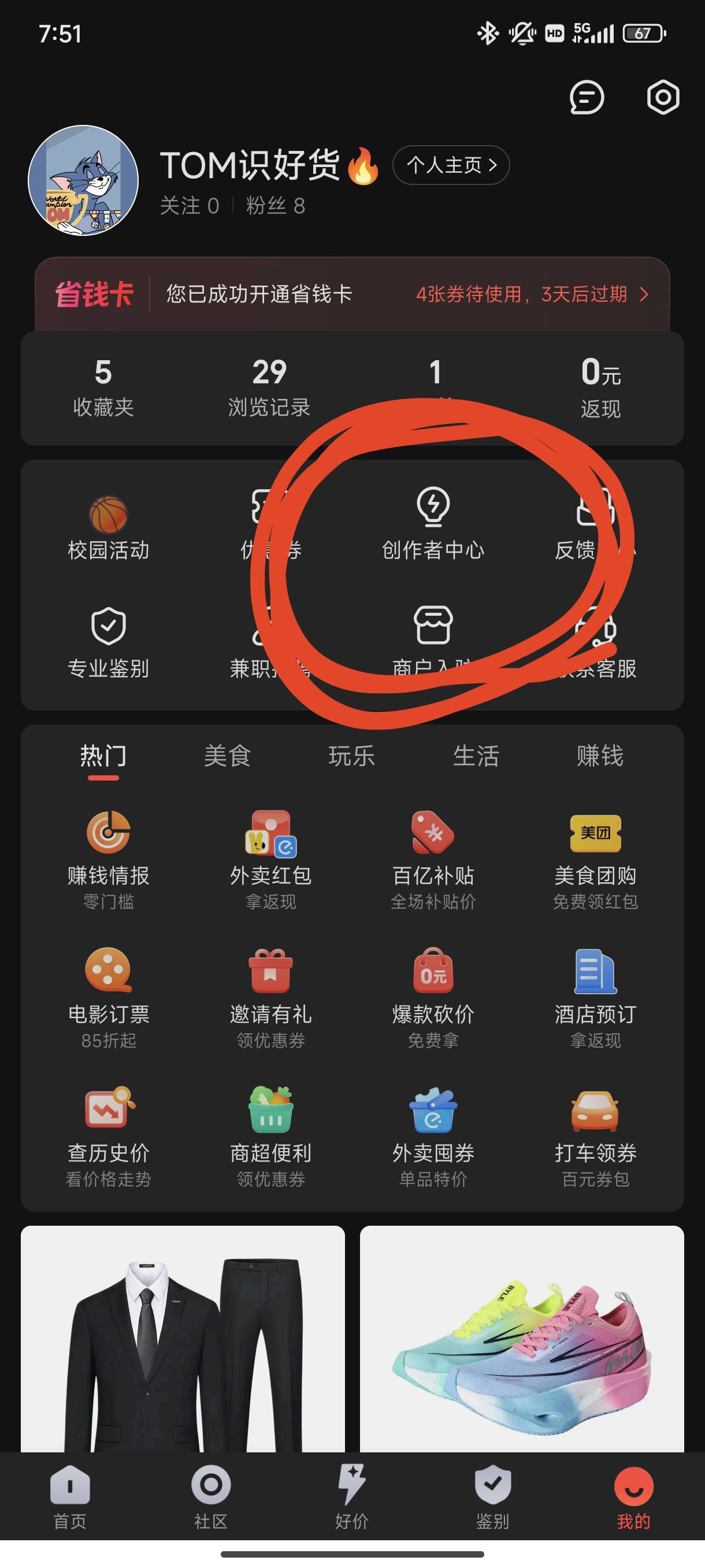
Task: View the black suit product card
Action: [183, 1339]
